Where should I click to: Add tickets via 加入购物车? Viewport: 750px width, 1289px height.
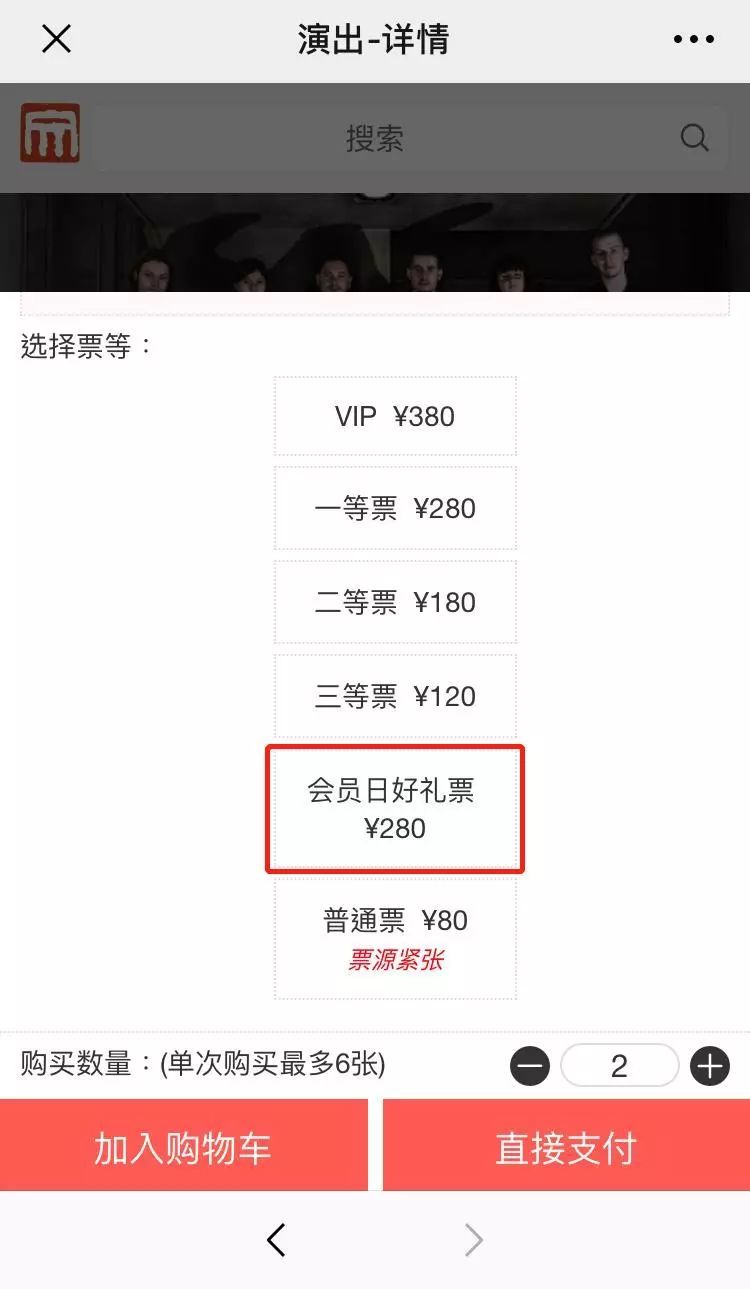pos(184,1146)
